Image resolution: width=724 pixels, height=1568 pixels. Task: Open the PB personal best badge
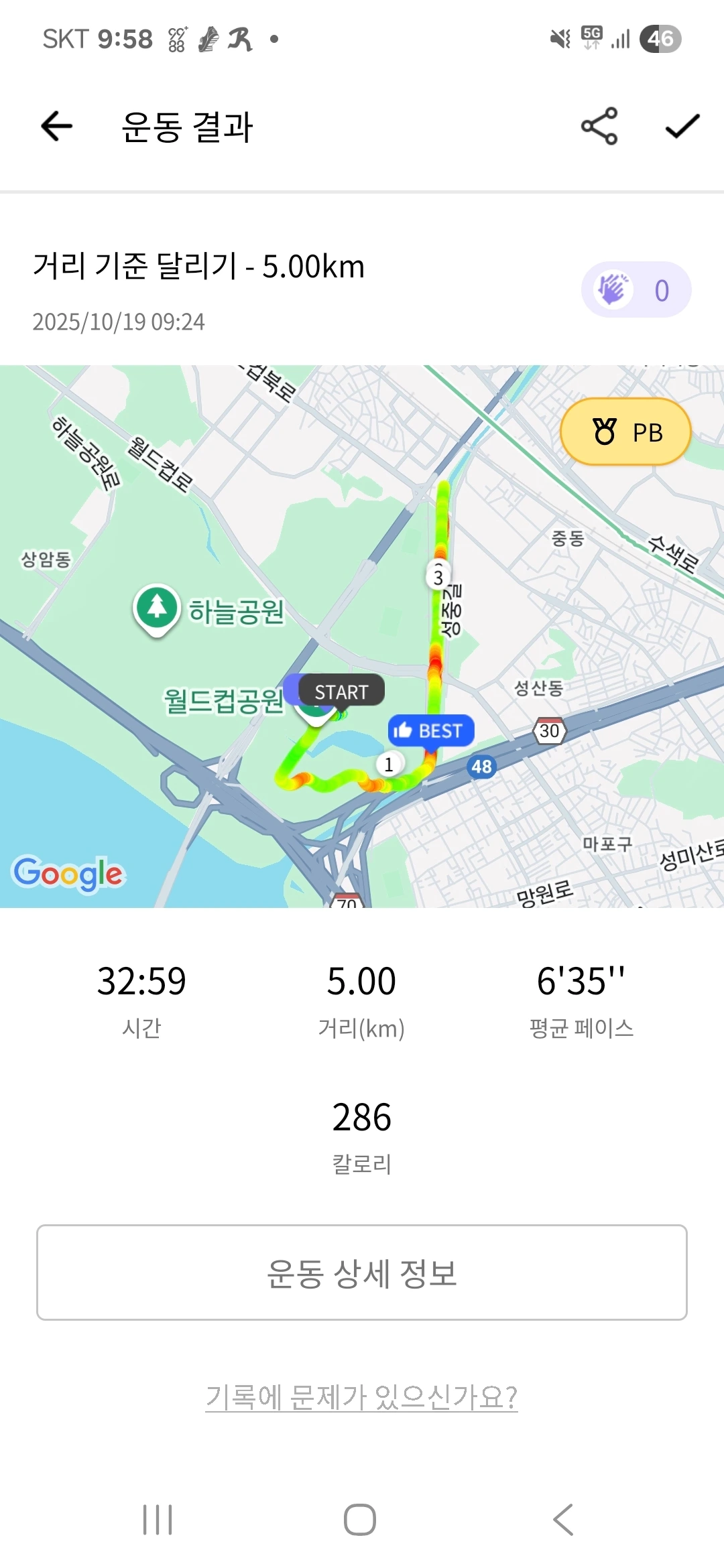click(625, 432)
